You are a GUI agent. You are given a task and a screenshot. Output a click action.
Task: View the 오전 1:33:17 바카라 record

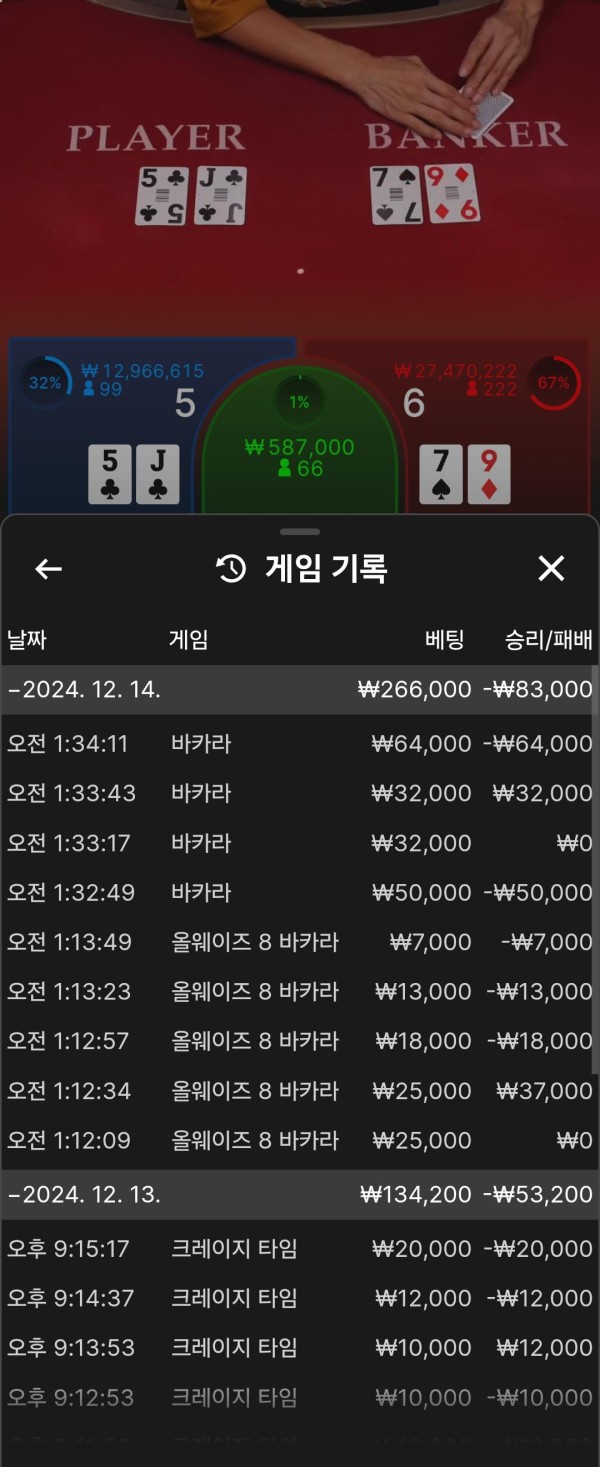click(x=299, y=843)
